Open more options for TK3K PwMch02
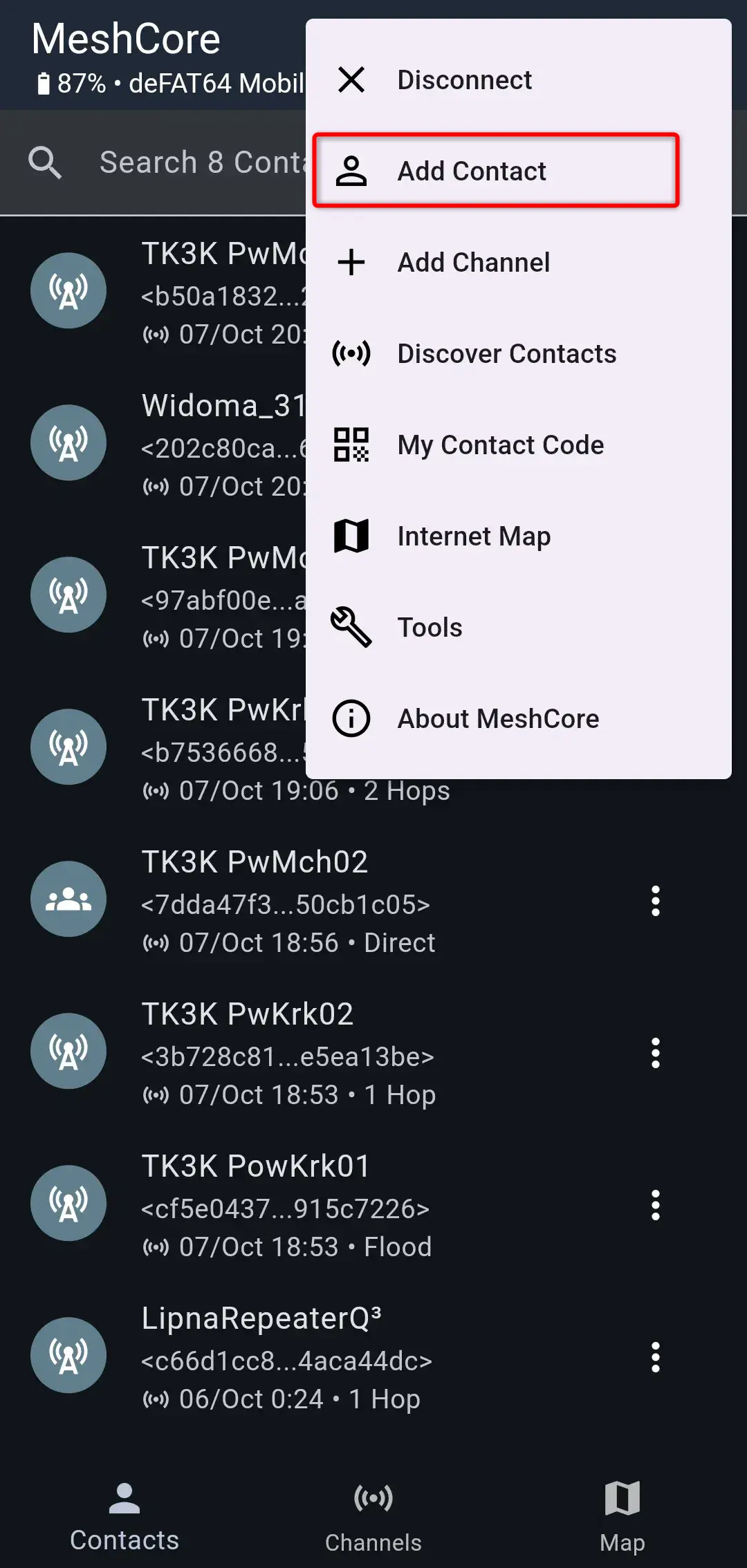This screenshot has height=1568, width=747. [x=655, y=902]
